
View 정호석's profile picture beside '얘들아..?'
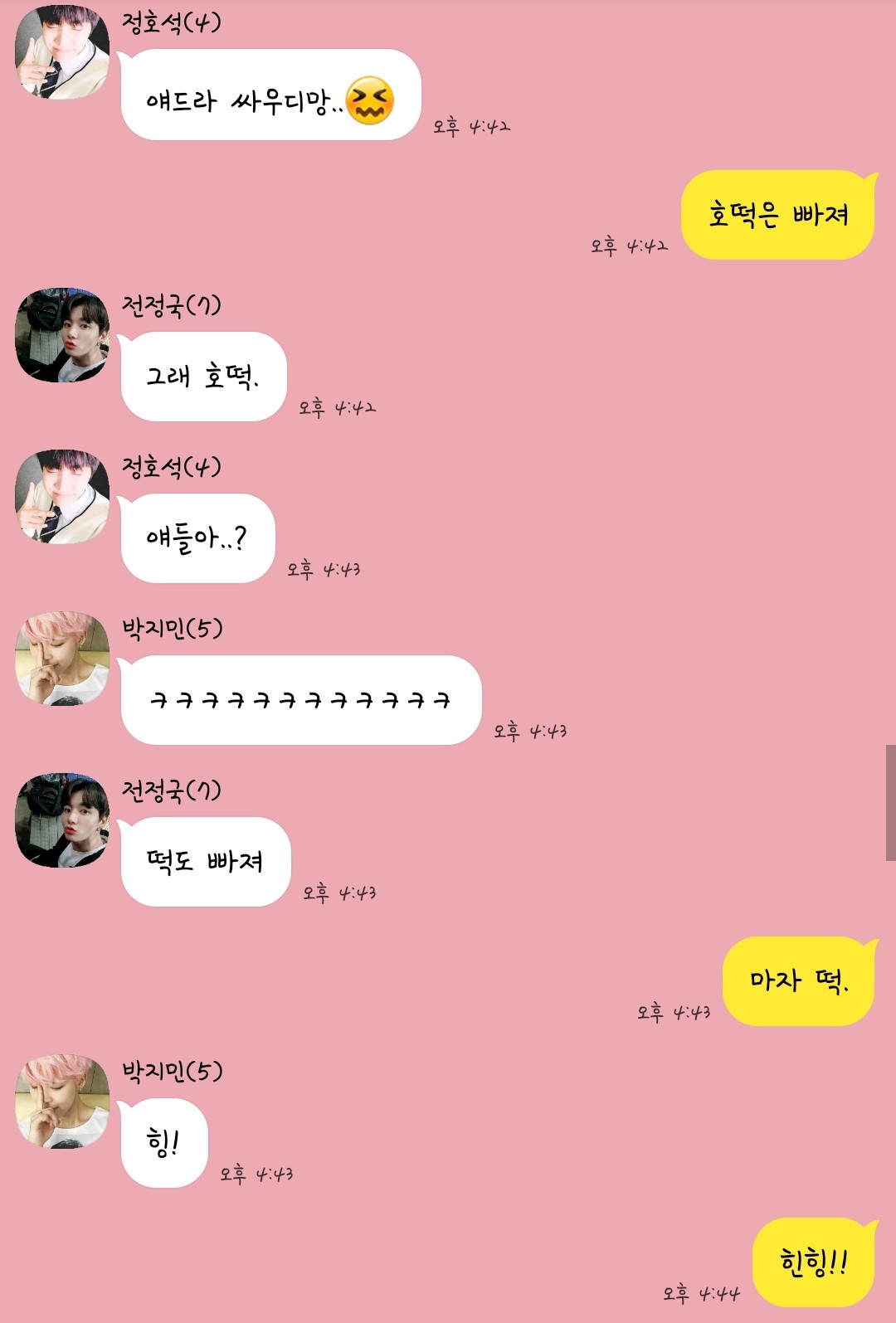tap(62, 497)
